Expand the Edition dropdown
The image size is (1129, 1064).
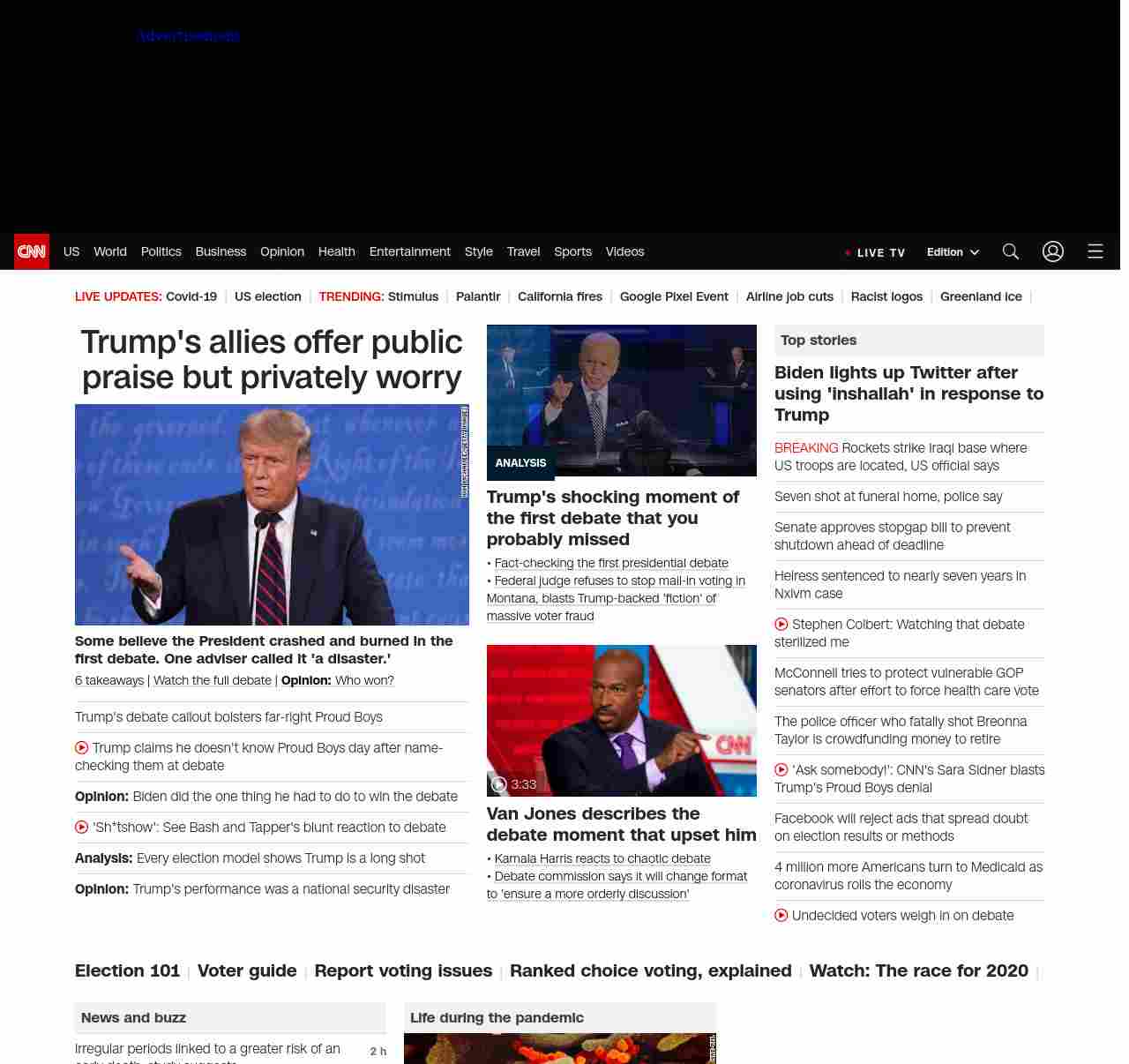953,252
